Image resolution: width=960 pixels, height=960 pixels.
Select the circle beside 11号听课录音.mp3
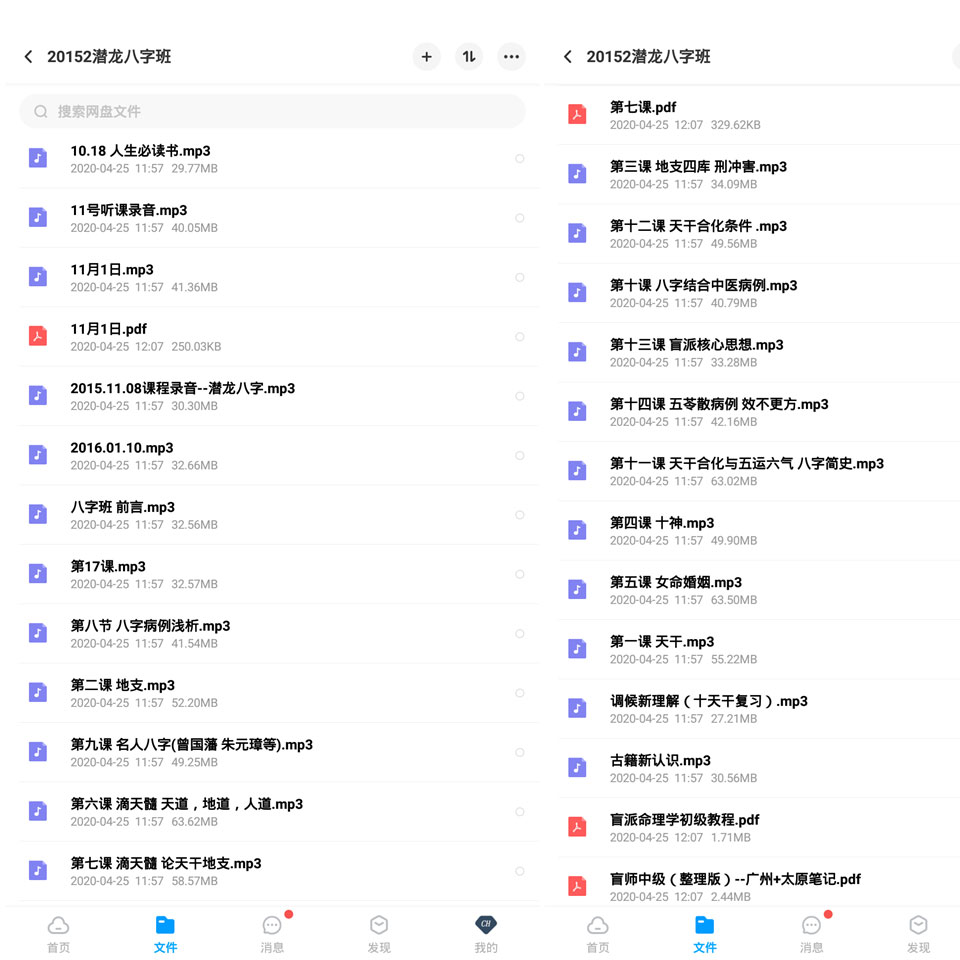point(519,218)
